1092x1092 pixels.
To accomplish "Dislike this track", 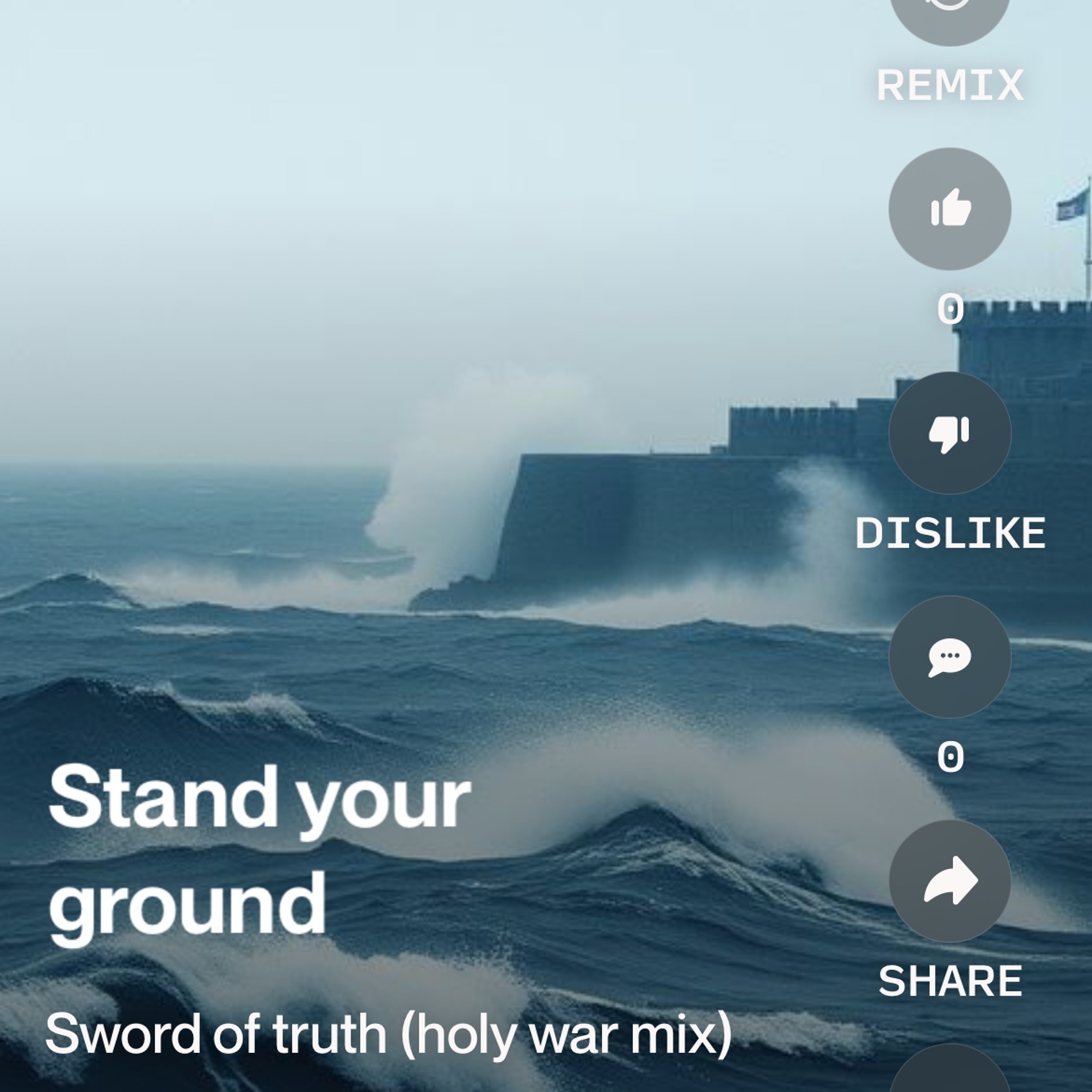I will coord(950,433).
